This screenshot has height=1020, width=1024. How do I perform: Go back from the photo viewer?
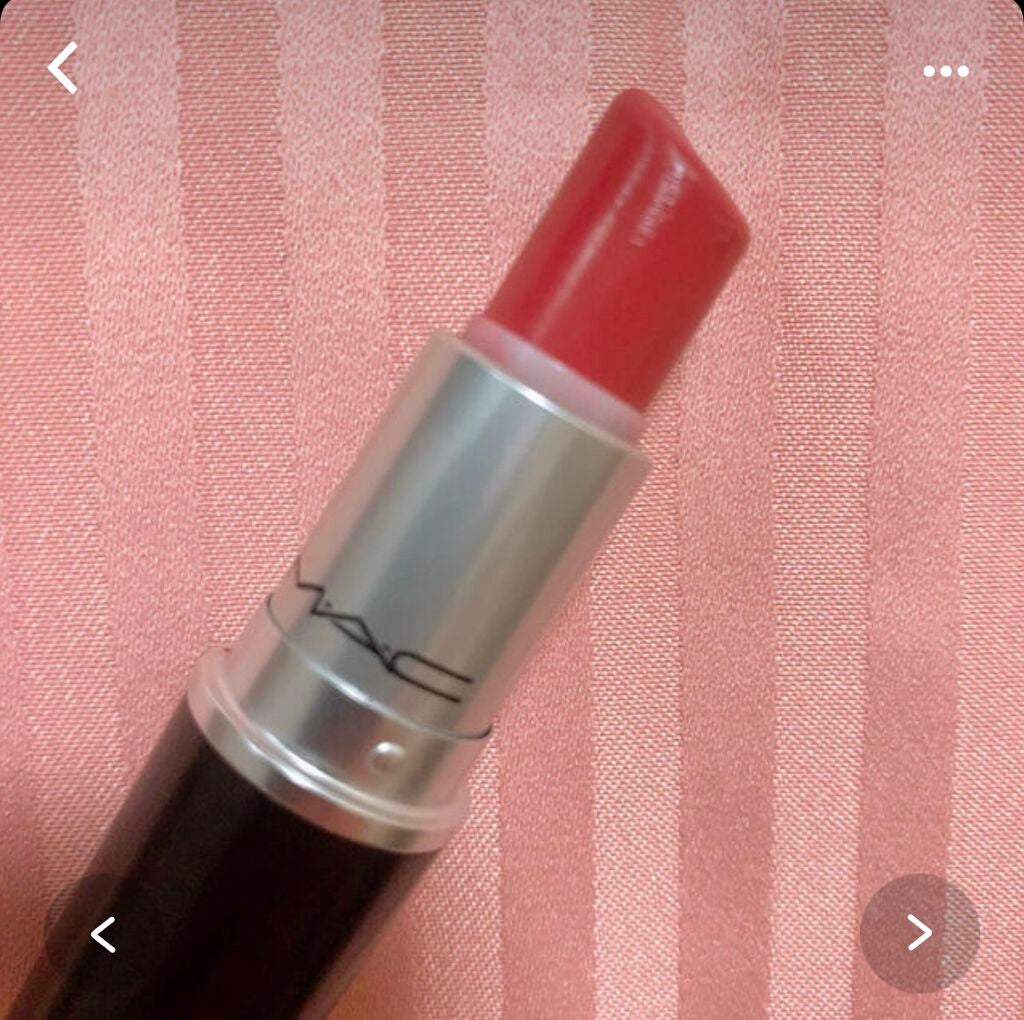point(63,69)
